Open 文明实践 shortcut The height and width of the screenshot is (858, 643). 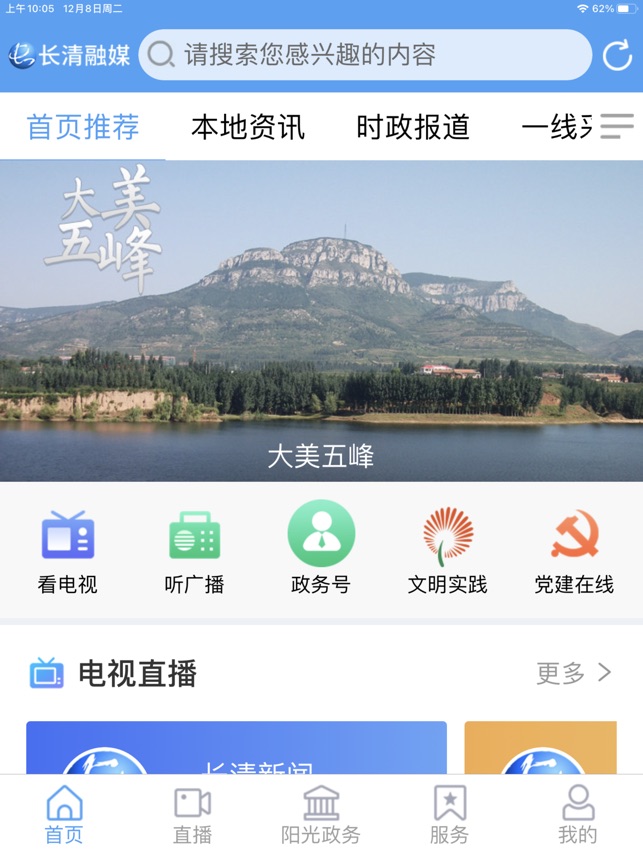447,550
